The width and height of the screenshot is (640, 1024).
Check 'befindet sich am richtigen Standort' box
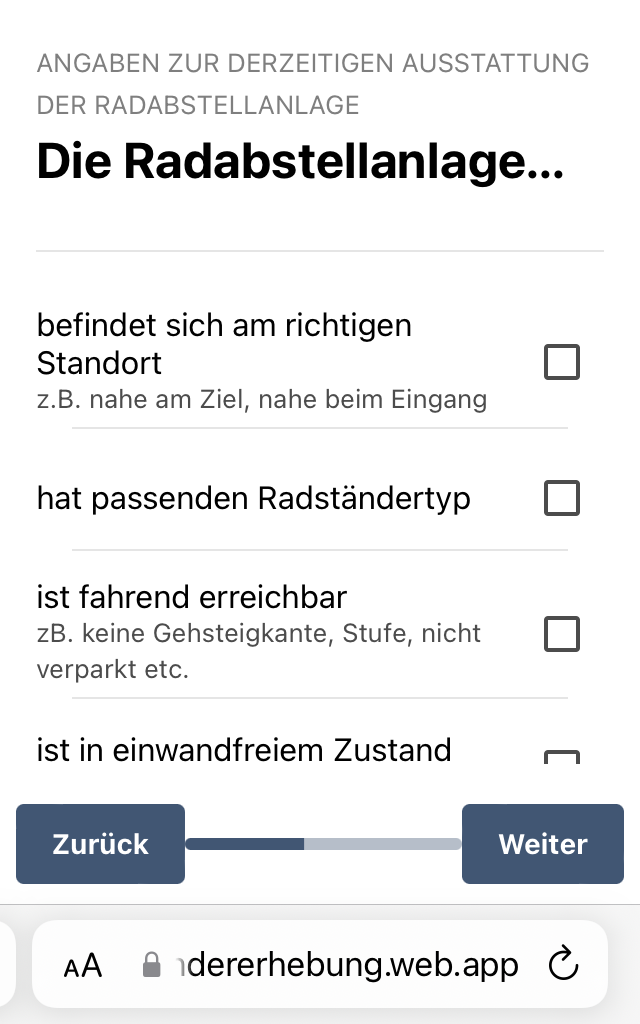tap(561, 362)
